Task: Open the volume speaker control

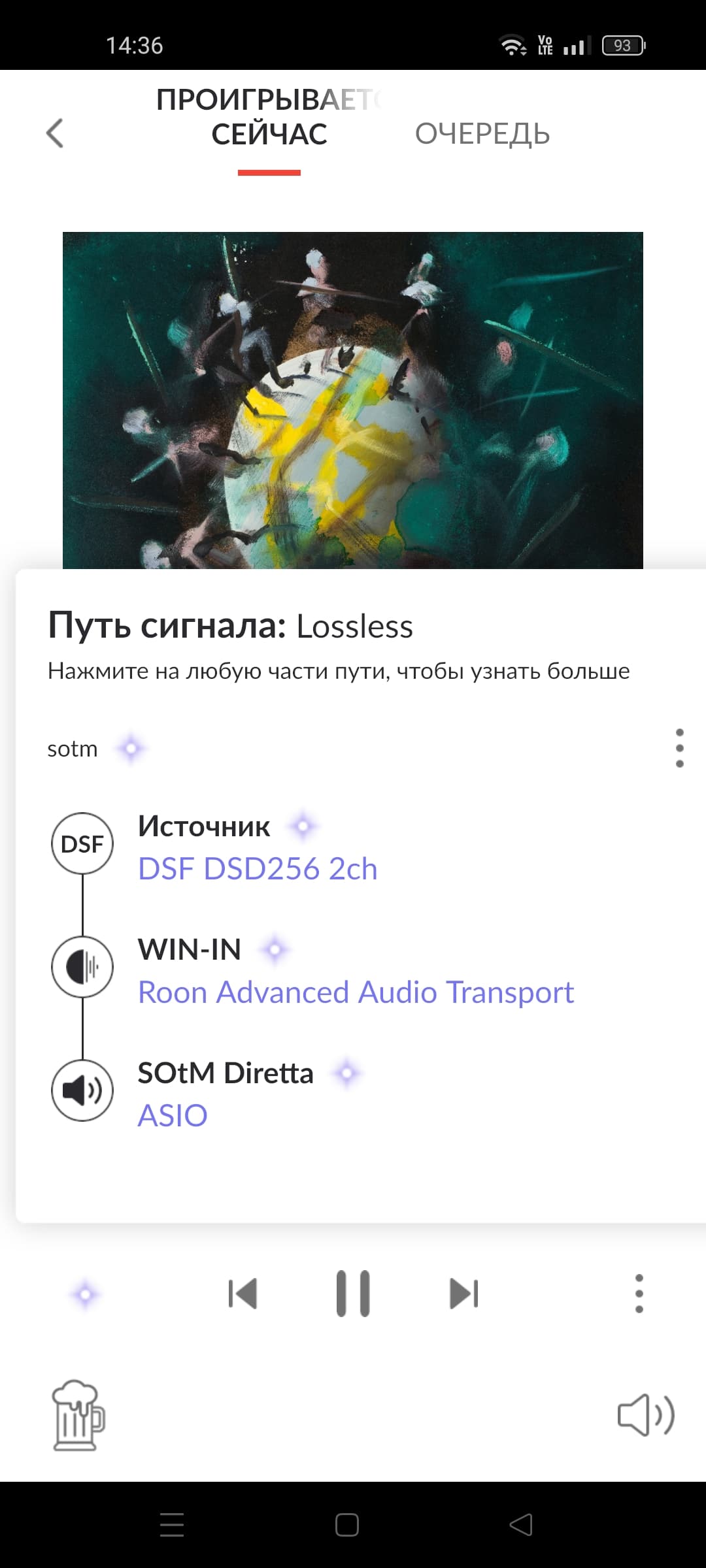Action: 646,1415
